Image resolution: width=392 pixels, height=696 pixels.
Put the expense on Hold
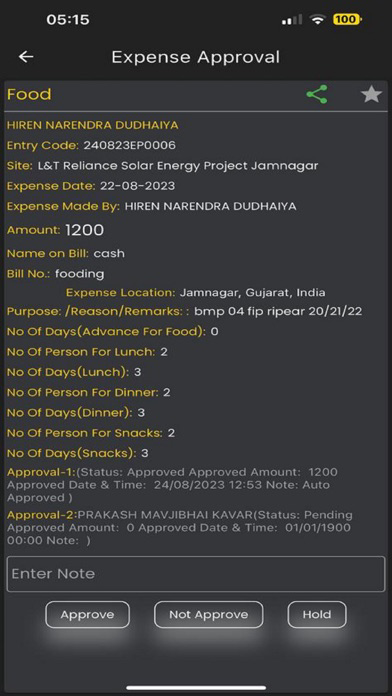tap(317, 614)
